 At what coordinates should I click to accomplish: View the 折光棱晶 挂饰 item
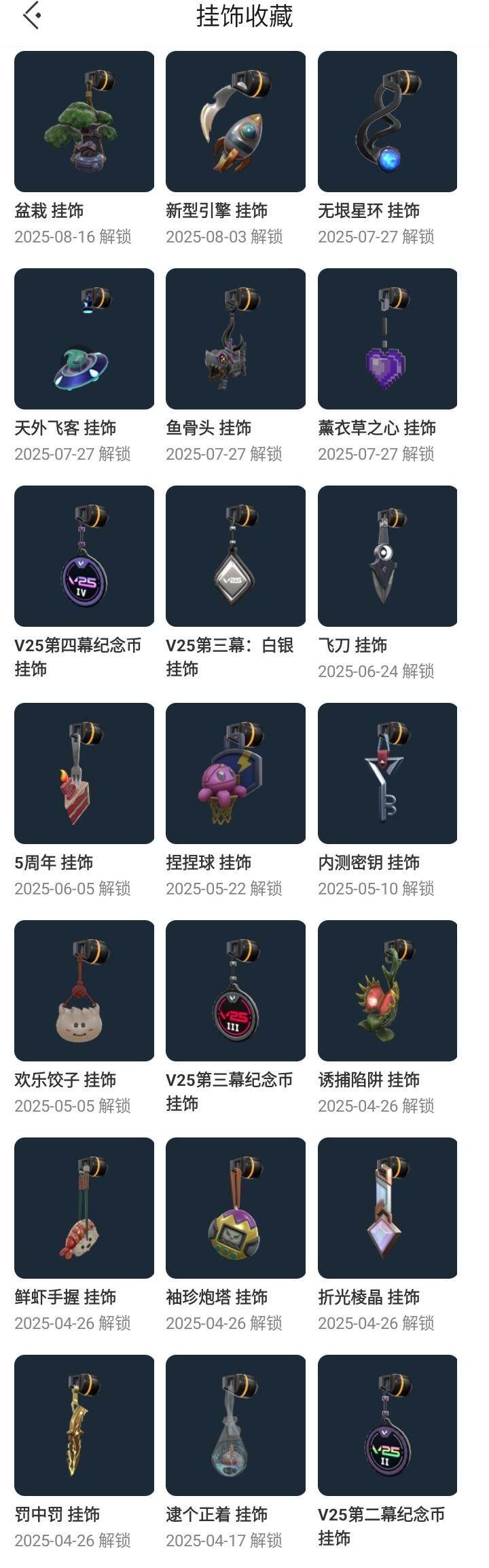point(387,1208)
